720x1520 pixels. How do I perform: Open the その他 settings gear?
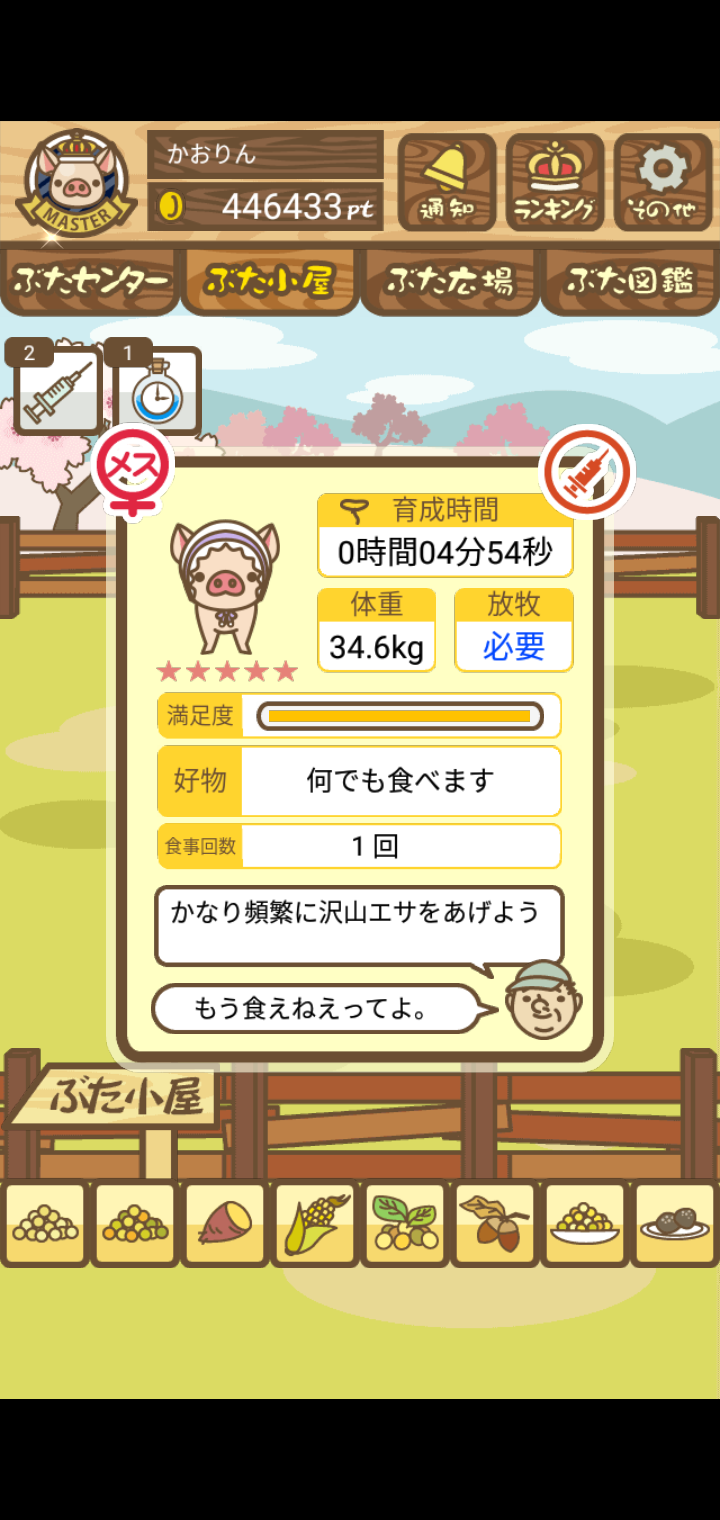tap(662, 182)
